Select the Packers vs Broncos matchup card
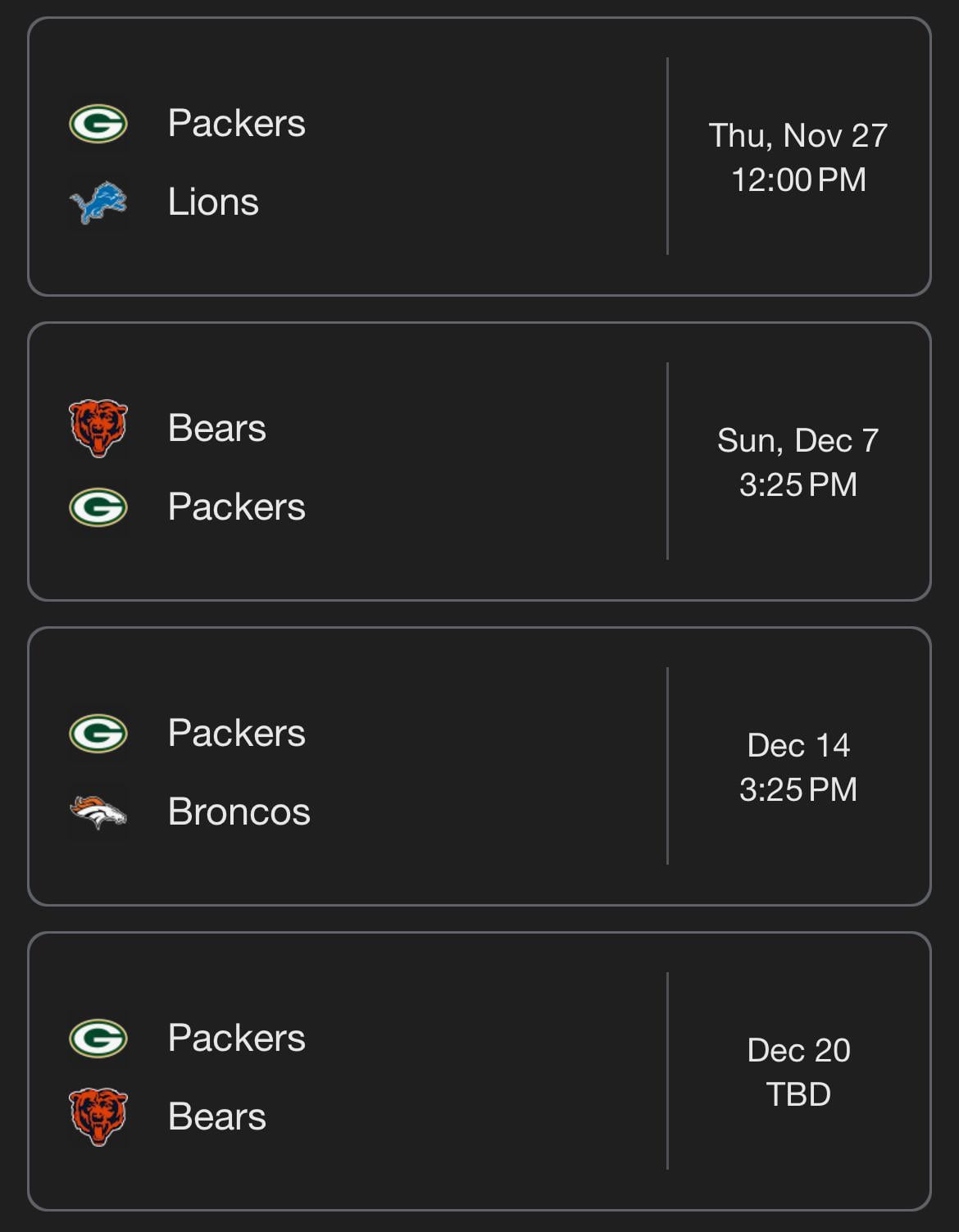Screen dimensions: 959x1232 [479, 766]
